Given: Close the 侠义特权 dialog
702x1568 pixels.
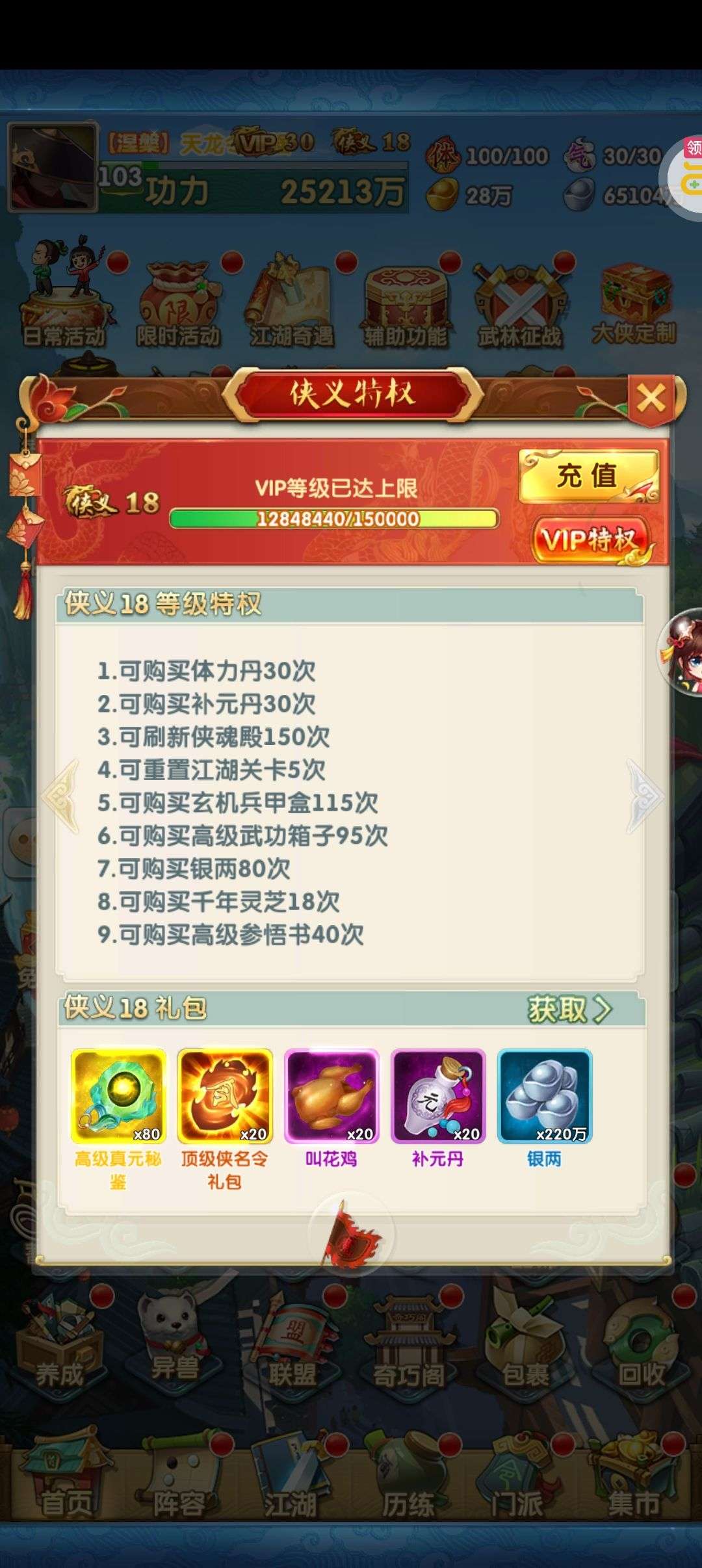Looking at the screenshot, I should (x=651, y=398).
